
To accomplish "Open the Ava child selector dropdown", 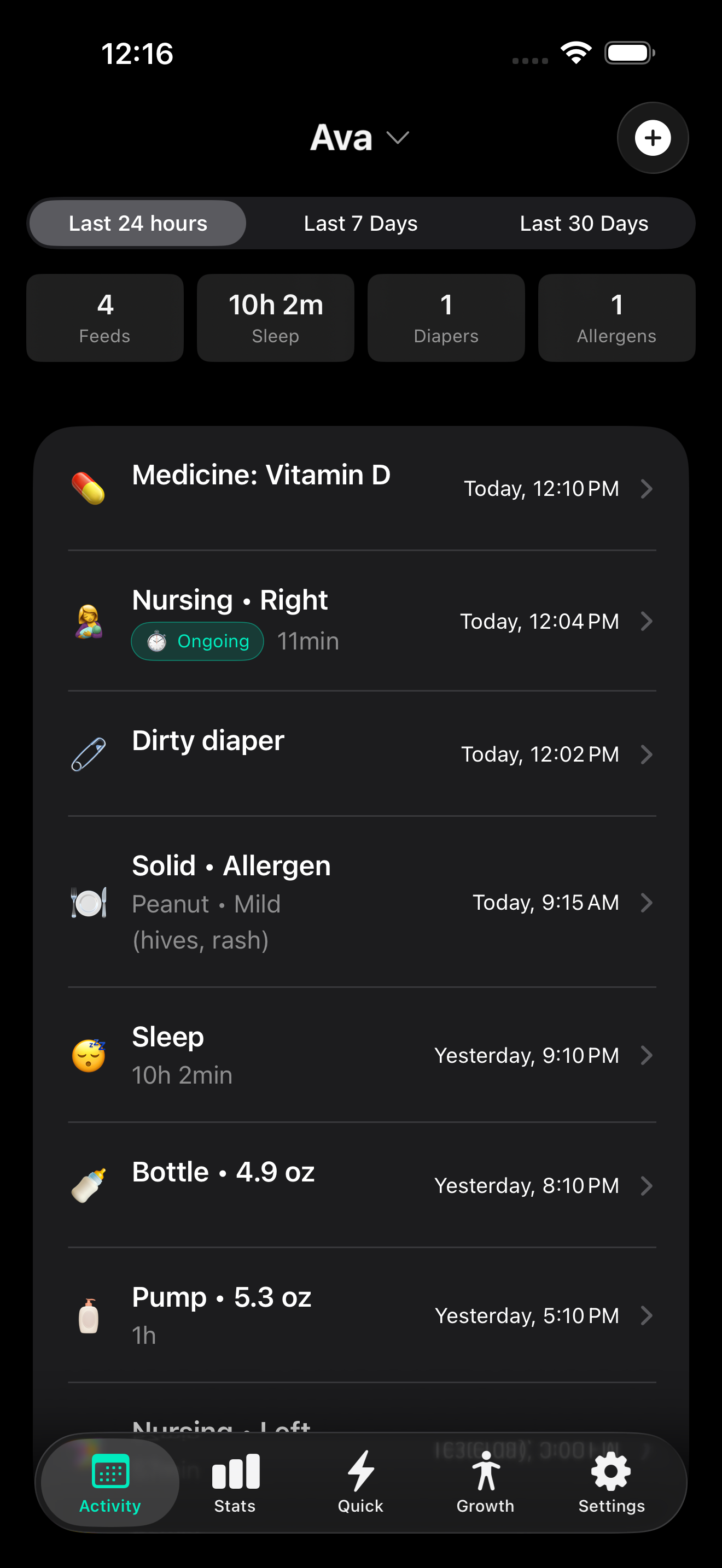I will tap(359, 138).
